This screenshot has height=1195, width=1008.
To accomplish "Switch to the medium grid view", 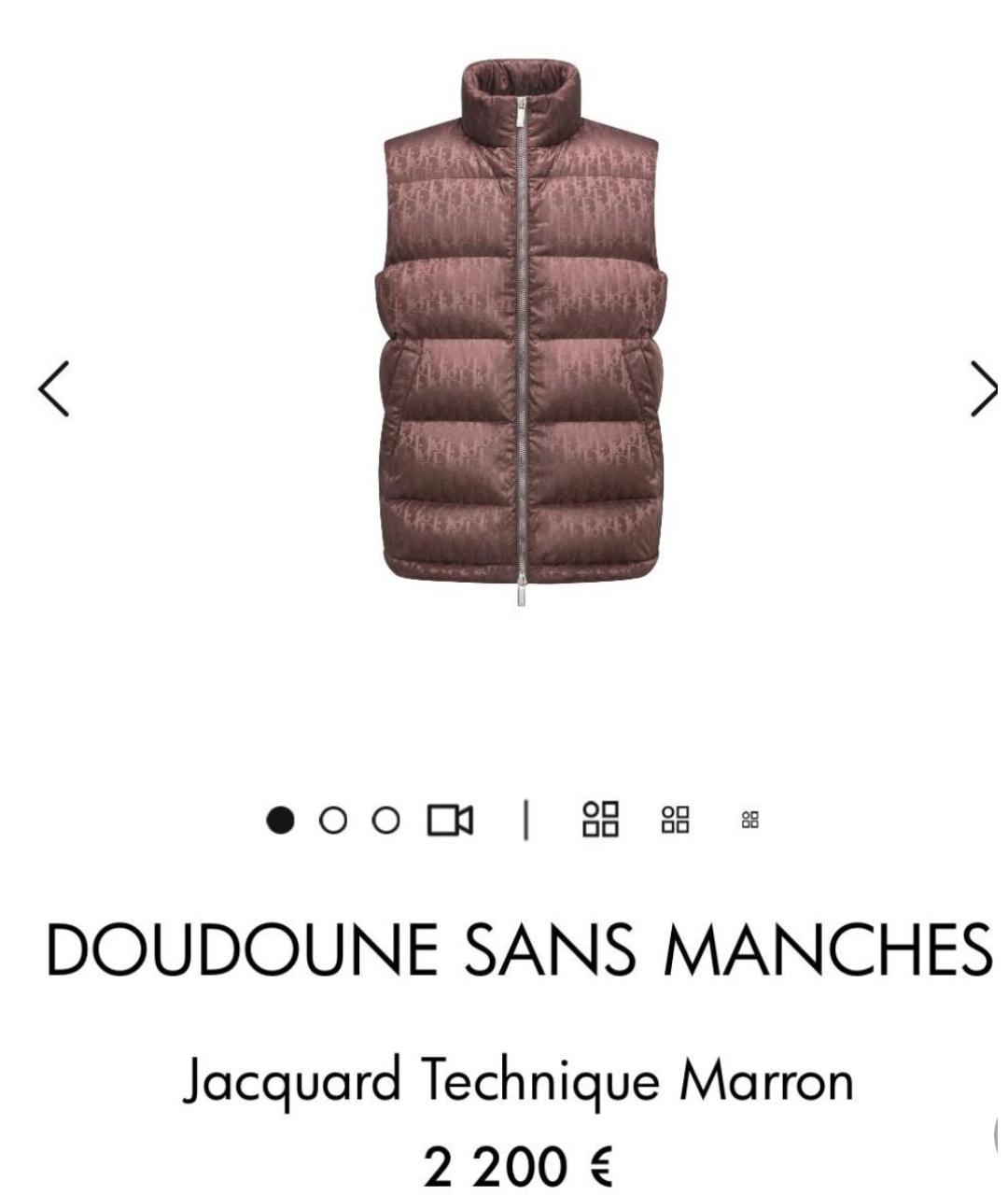I will 675,820.
